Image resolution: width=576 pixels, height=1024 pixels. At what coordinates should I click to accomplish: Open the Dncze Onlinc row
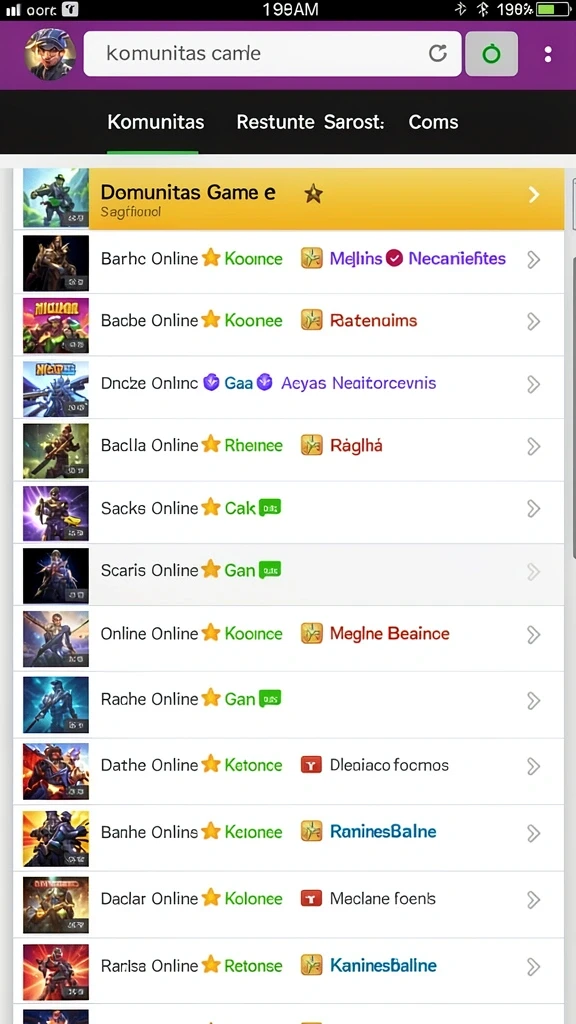coord(289,387)
